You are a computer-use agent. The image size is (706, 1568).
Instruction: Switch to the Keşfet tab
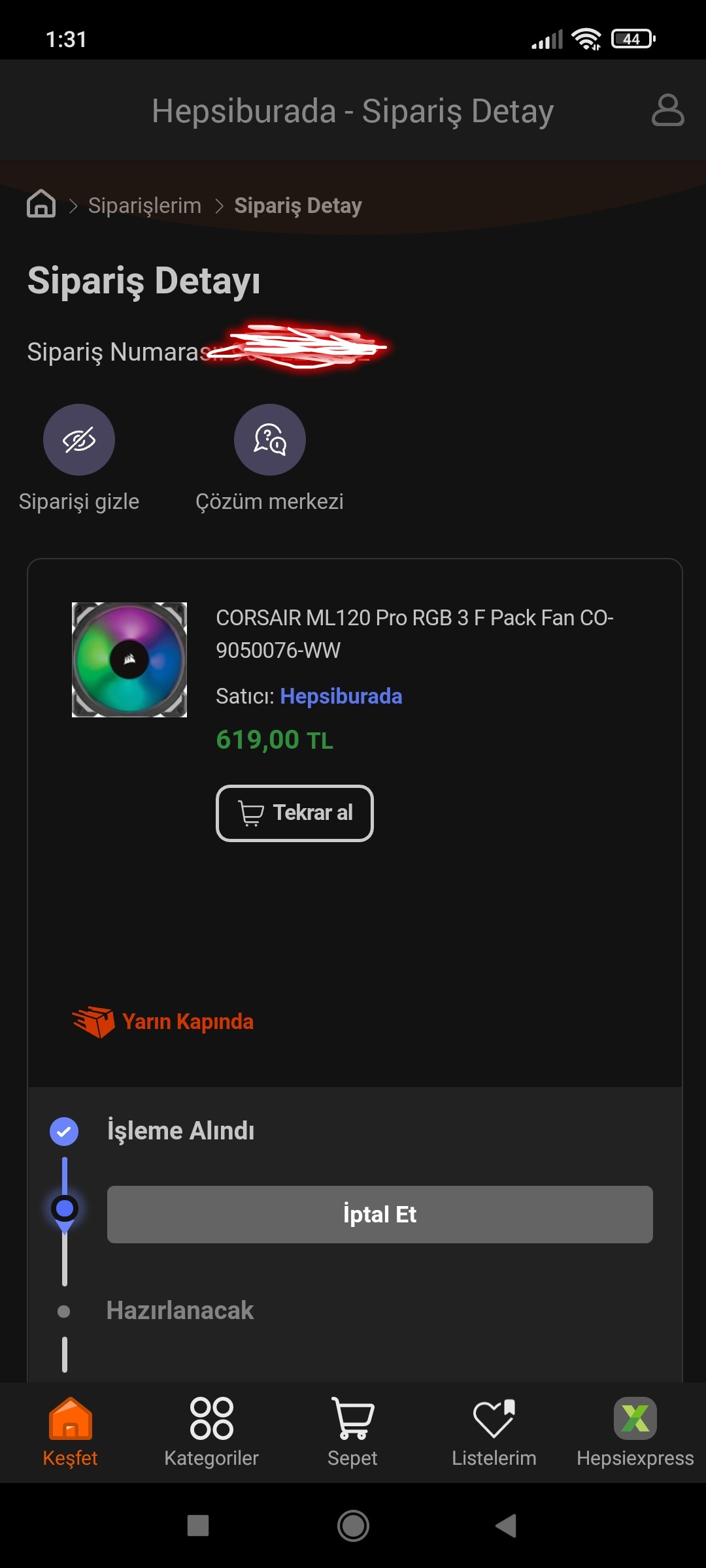point(70,1432)
